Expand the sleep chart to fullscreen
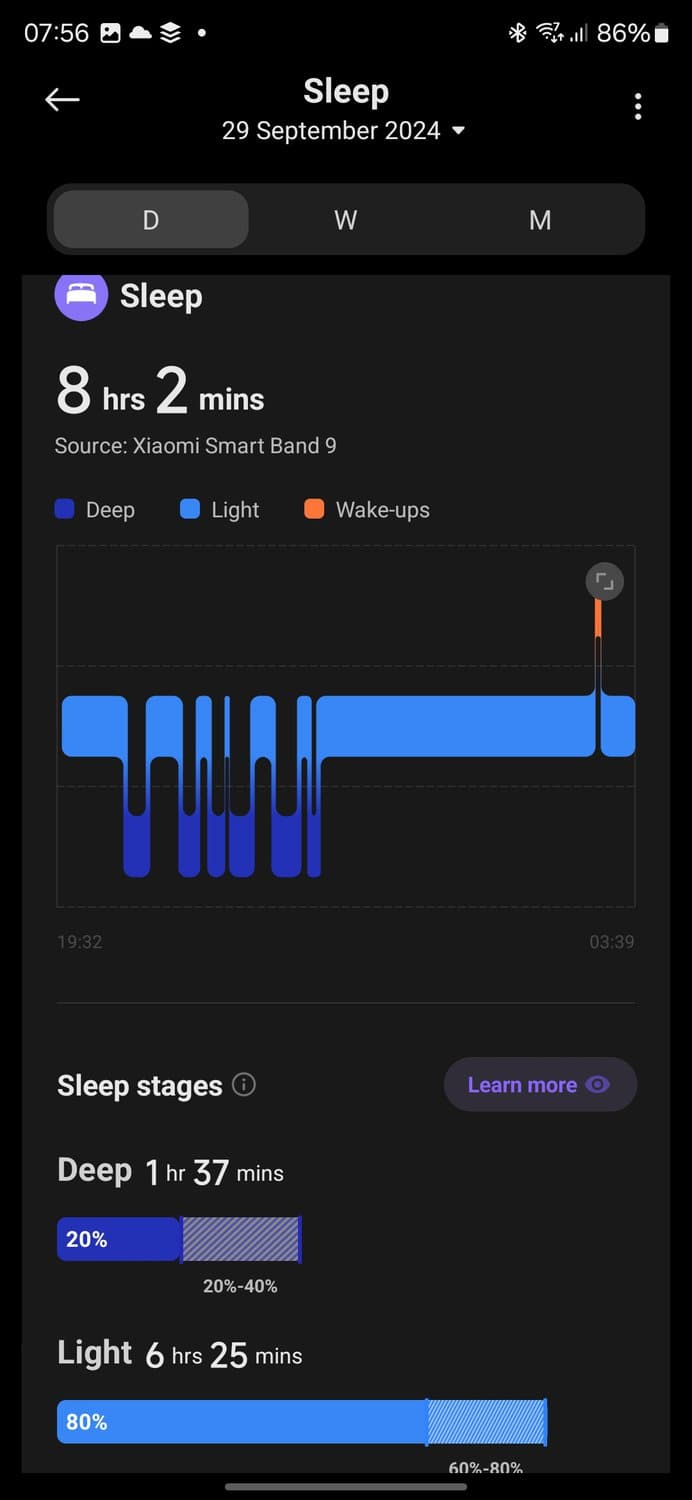 coord(605,581)
